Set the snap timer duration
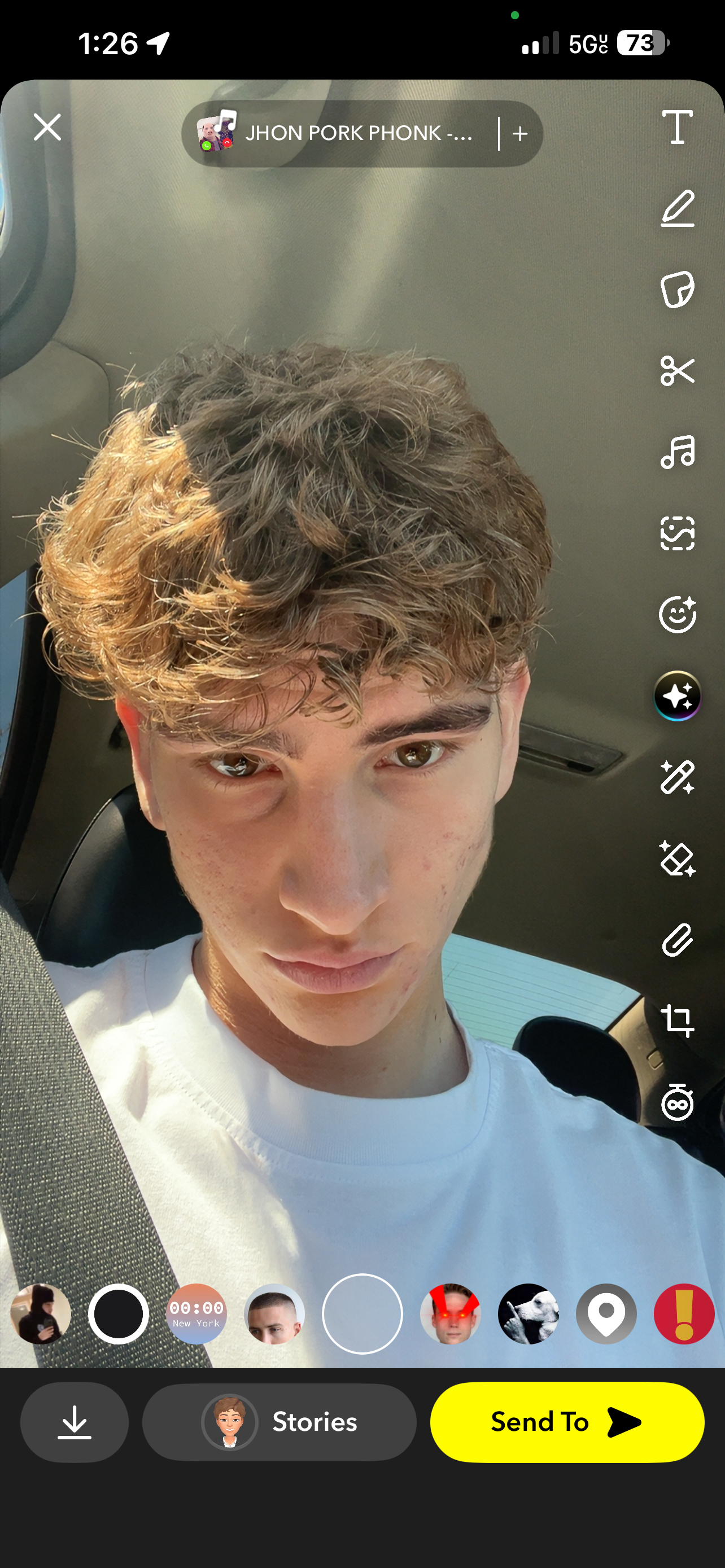725x1568 pixels. [677, 1102]
